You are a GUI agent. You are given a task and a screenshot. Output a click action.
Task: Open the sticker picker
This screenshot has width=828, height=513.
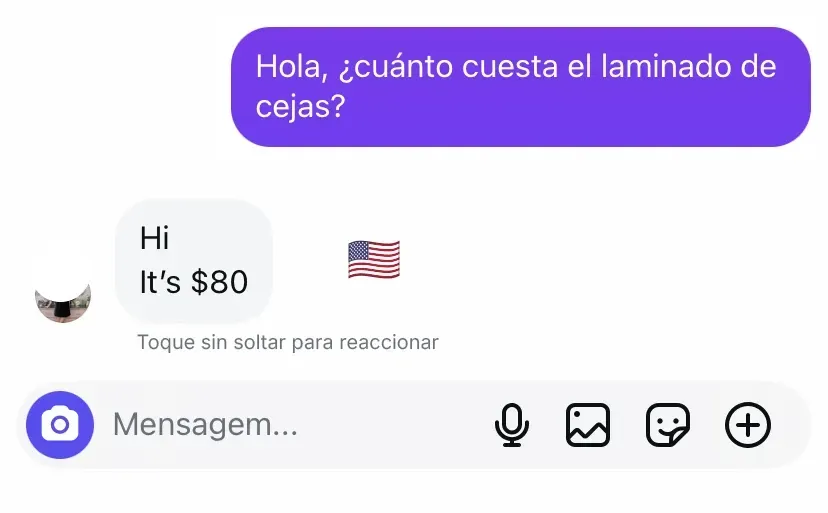(x=667, y=425)
